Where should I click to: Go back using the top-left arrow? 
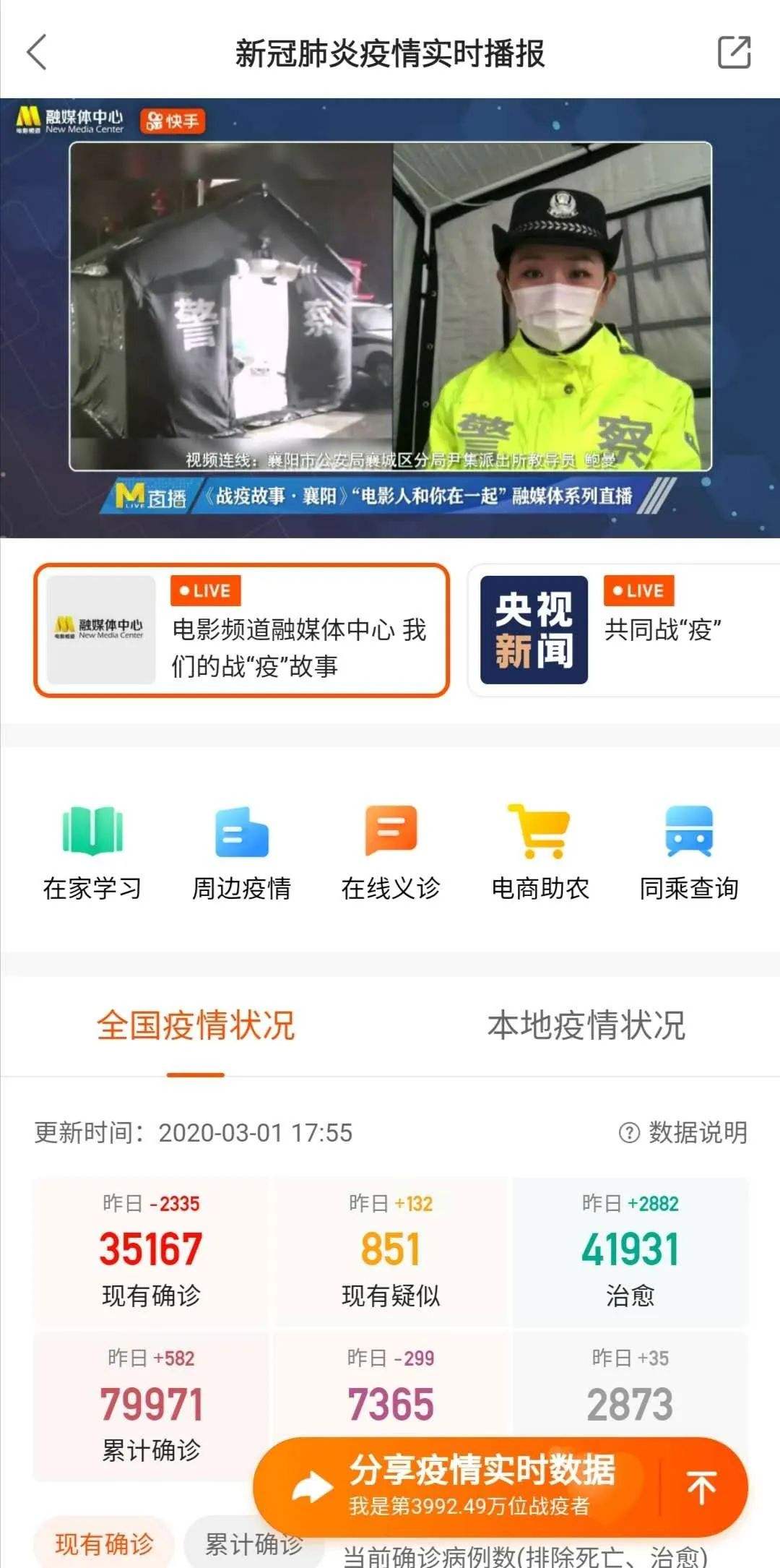click(x=36, y=53)
